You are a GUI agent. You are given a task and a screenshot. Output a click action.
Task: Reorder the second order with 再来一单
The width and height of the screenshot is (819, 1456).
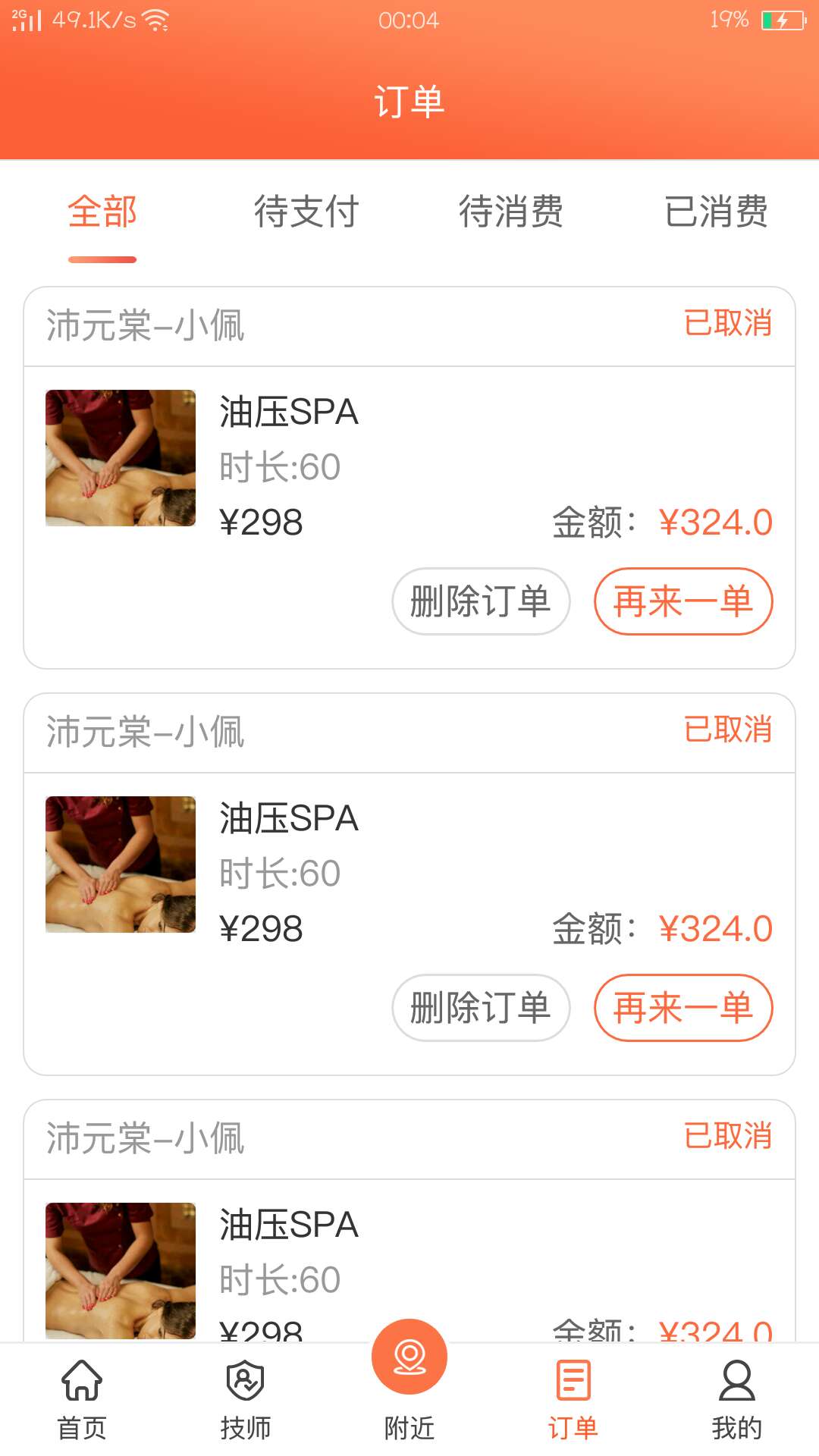pyautogui.click(x=683, y=1008)
